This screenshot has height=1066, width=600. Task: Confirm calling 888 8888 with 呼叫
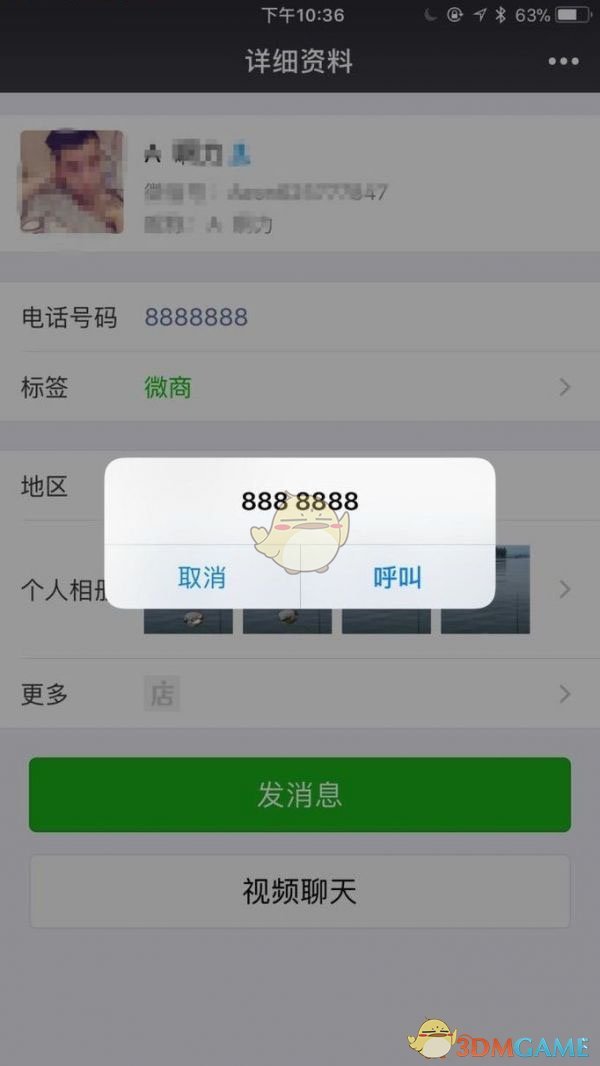[397, 577]
